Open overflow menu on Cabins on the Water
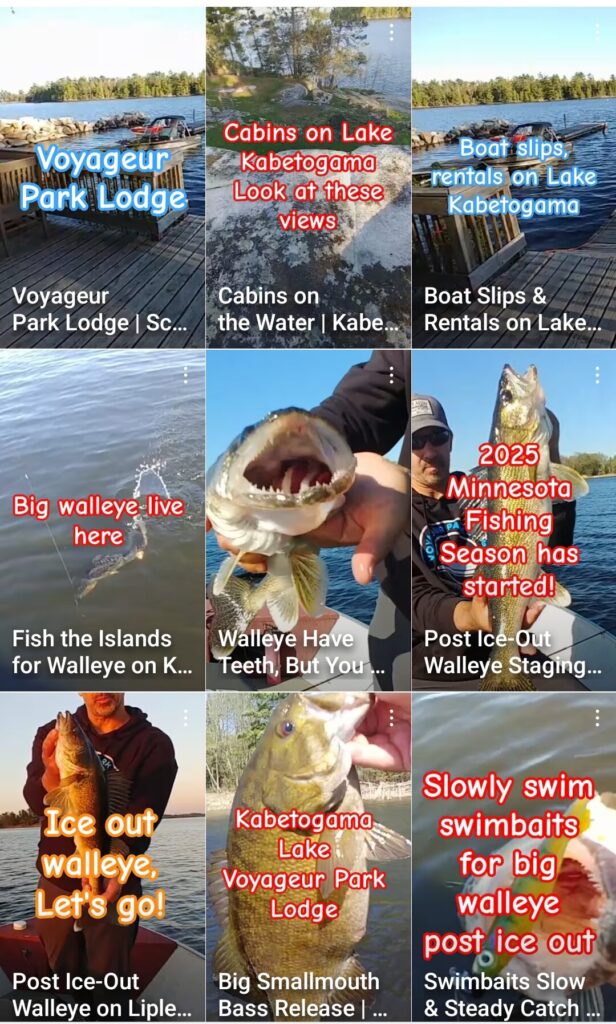 tap(391, 32)
